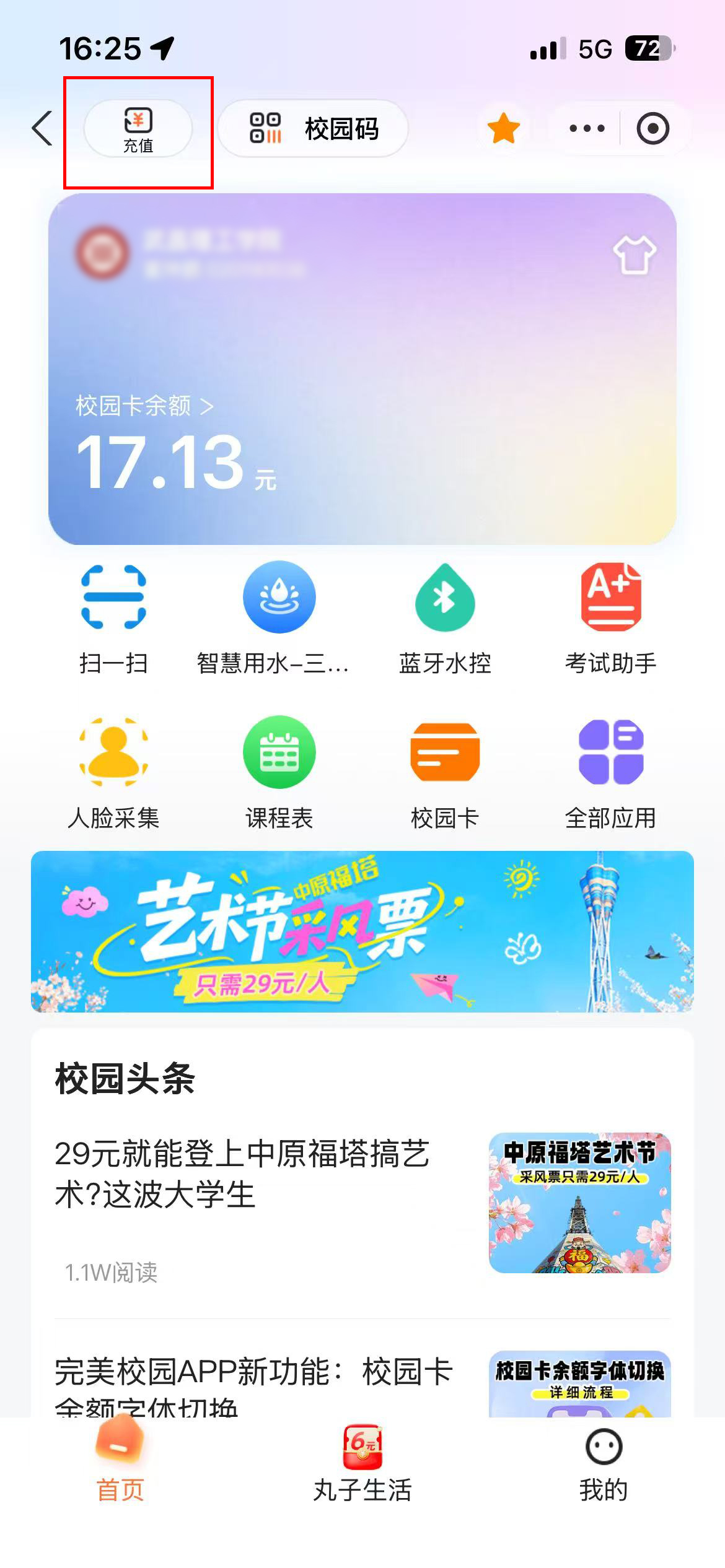The height and width of the screenshot is (1568, 725).
Task: Tap the orange star favorite icon
Action: [x=503, y=129]
